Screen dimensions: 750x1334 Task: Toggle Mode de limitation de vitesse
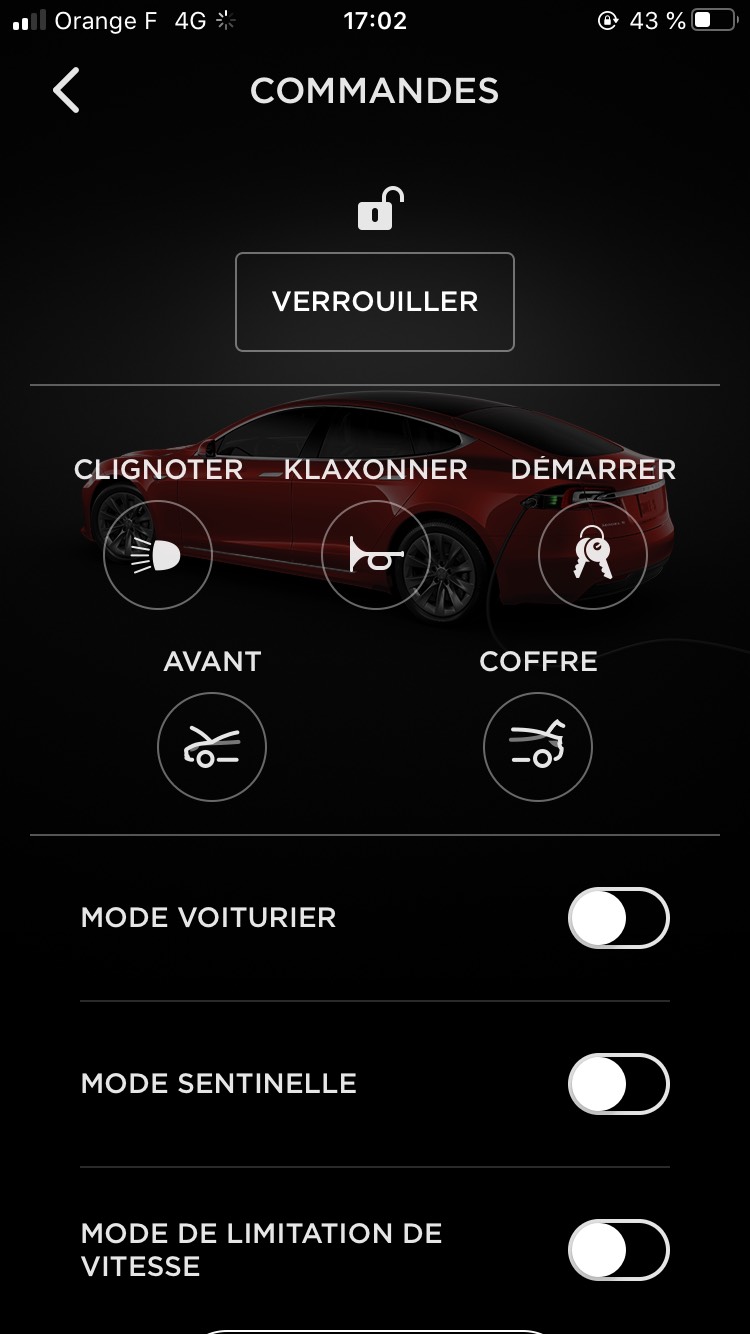click(x=618, y=1250)
